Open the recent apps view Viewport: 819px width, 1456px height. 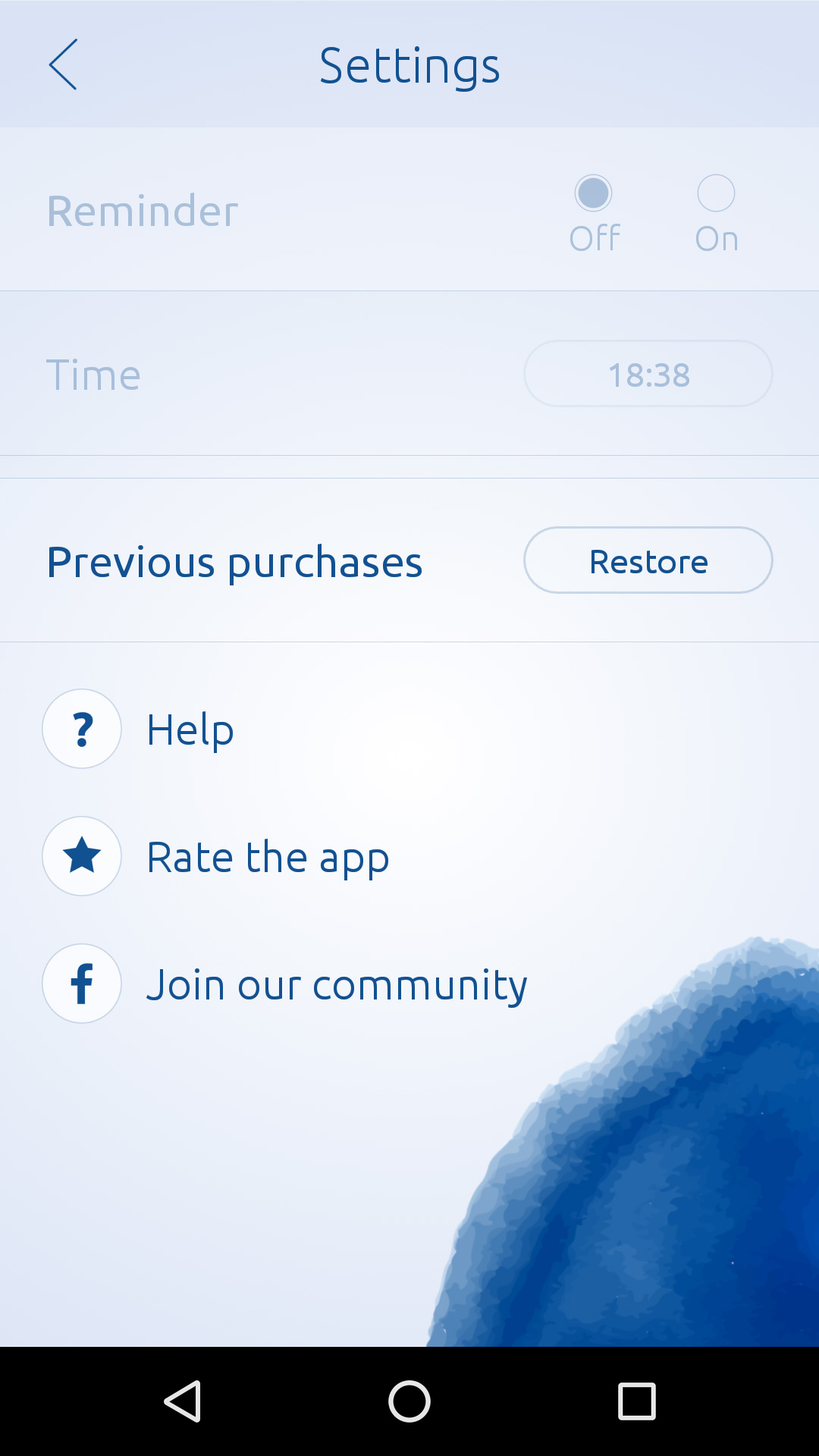tap(637, 1401)
